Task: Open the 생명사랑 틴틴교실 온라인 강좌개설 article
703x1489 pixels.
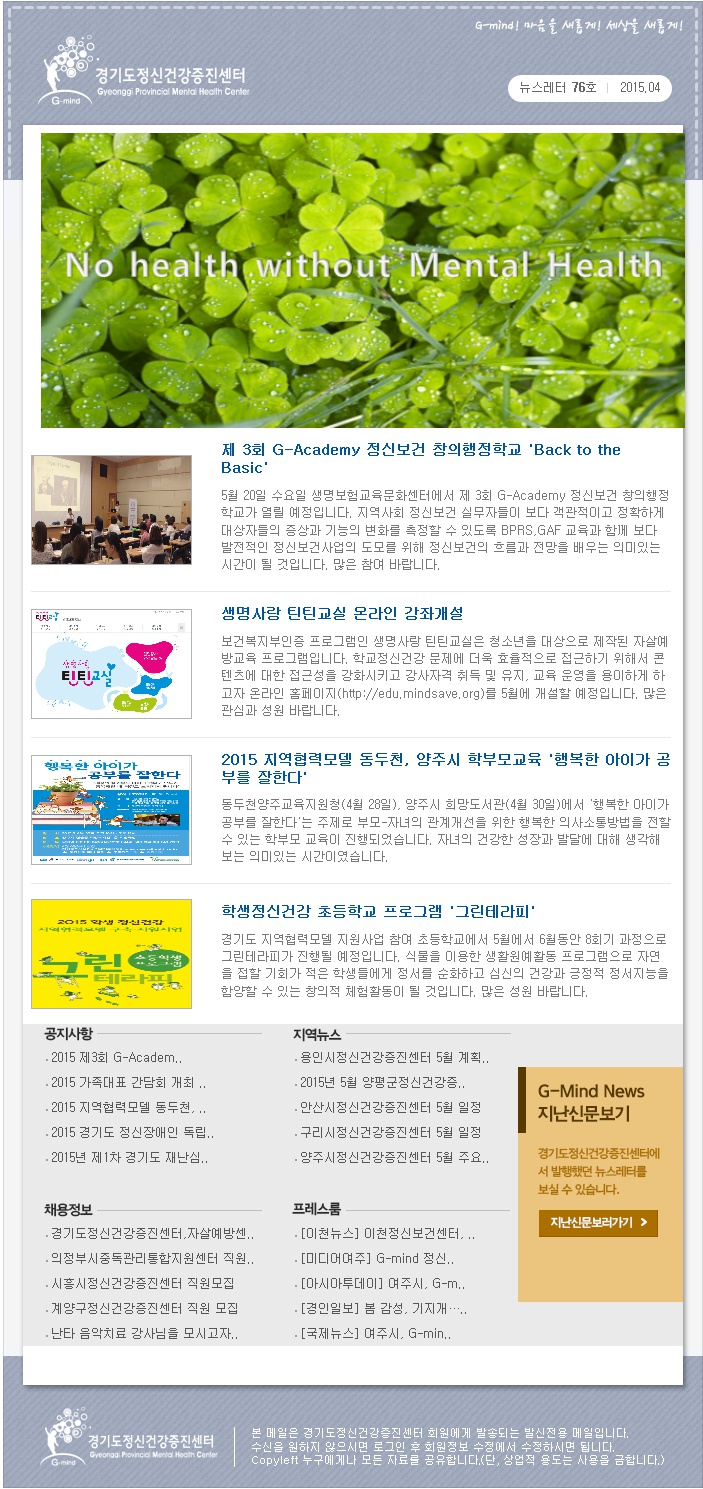Action: 341,613
